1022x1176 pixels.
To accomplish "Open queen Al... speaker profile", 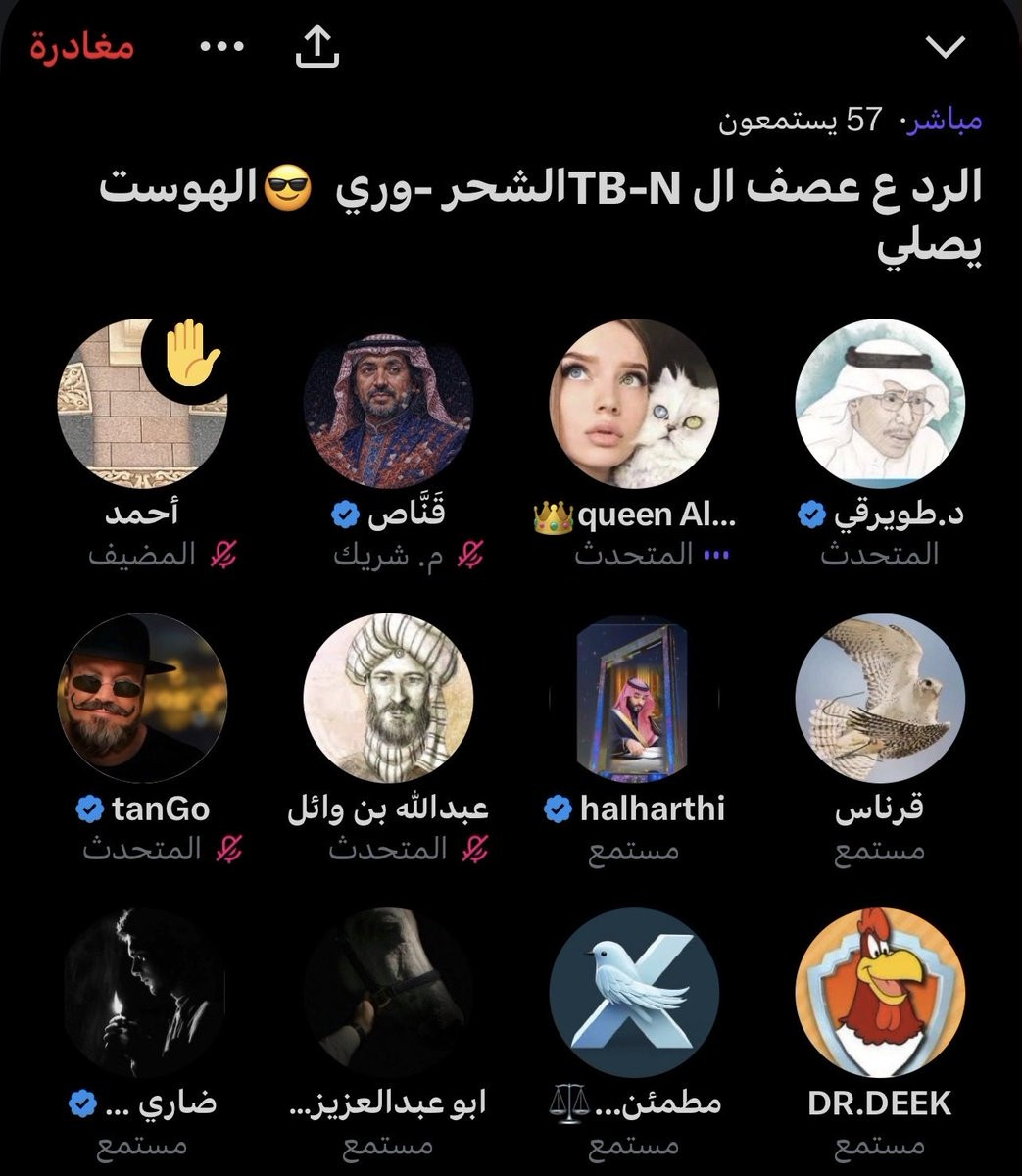I will pyautogui.click(x=634, y=403).
